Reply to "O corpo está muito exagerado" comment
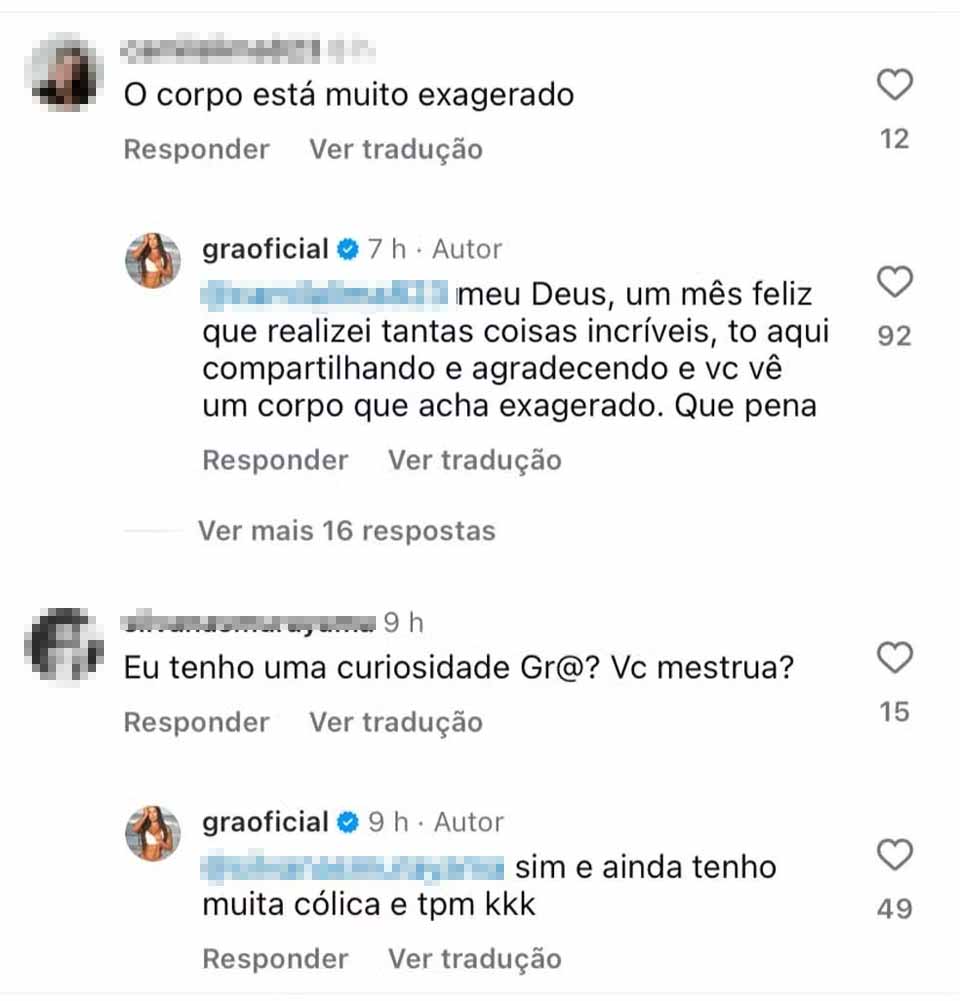The height and width of the screenshot is (1001, 960). [196, 150]
